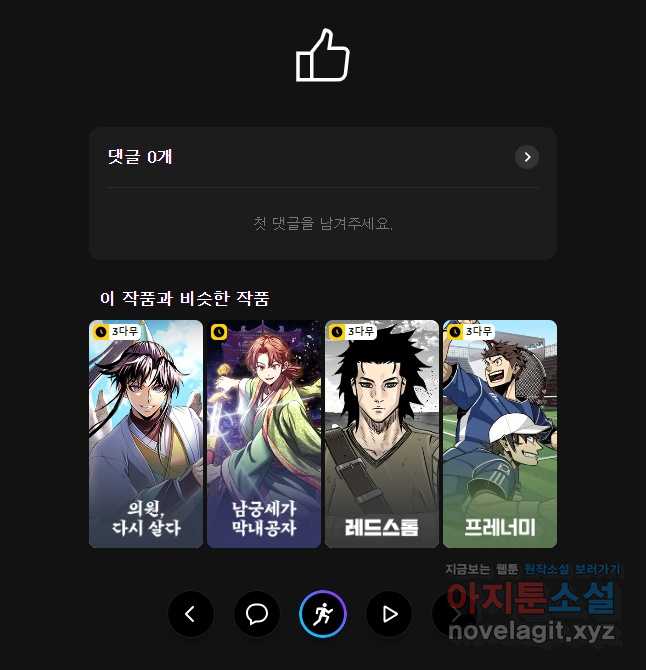Viewport: 646px width, 670px height.
Task: Expand the comments section arrow
Action: tap(527, 157)
